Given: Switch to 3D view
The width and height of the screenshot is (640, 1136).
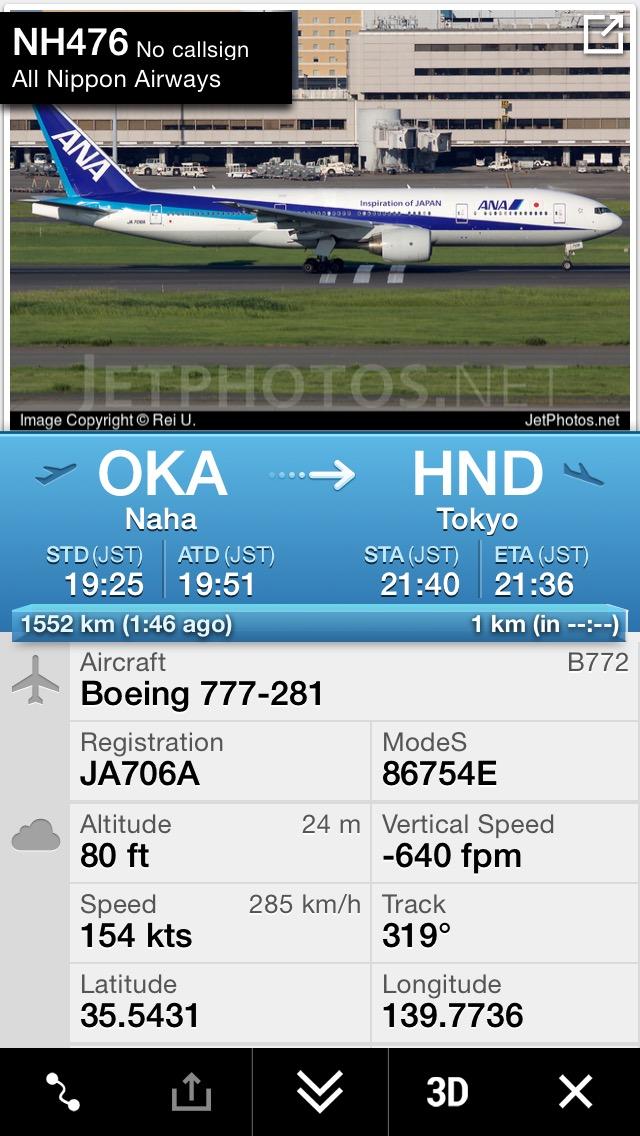Looking at the screenshot, I should (x=447, y=1092).
